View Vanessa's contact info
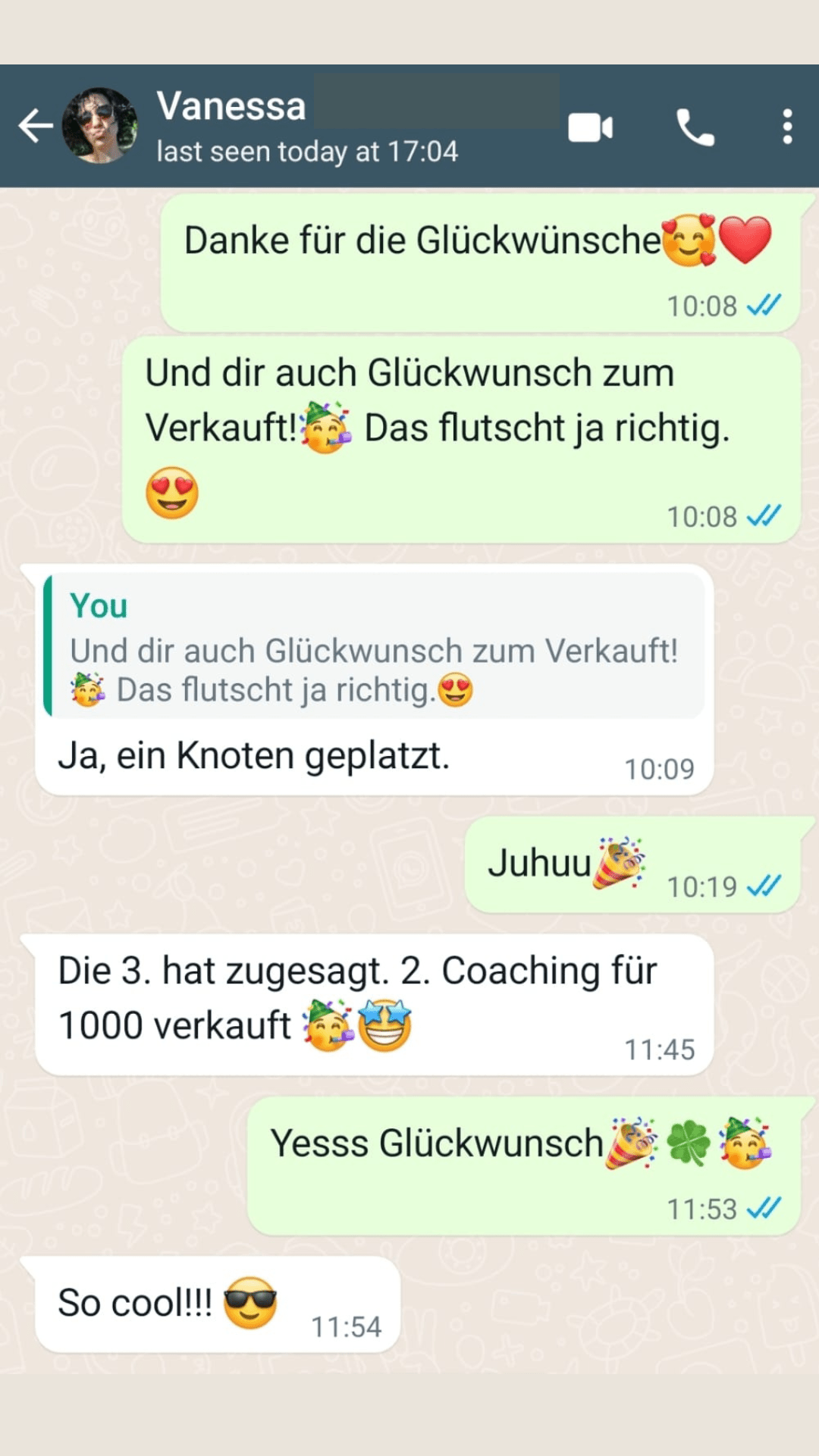 tap(307, 126)
